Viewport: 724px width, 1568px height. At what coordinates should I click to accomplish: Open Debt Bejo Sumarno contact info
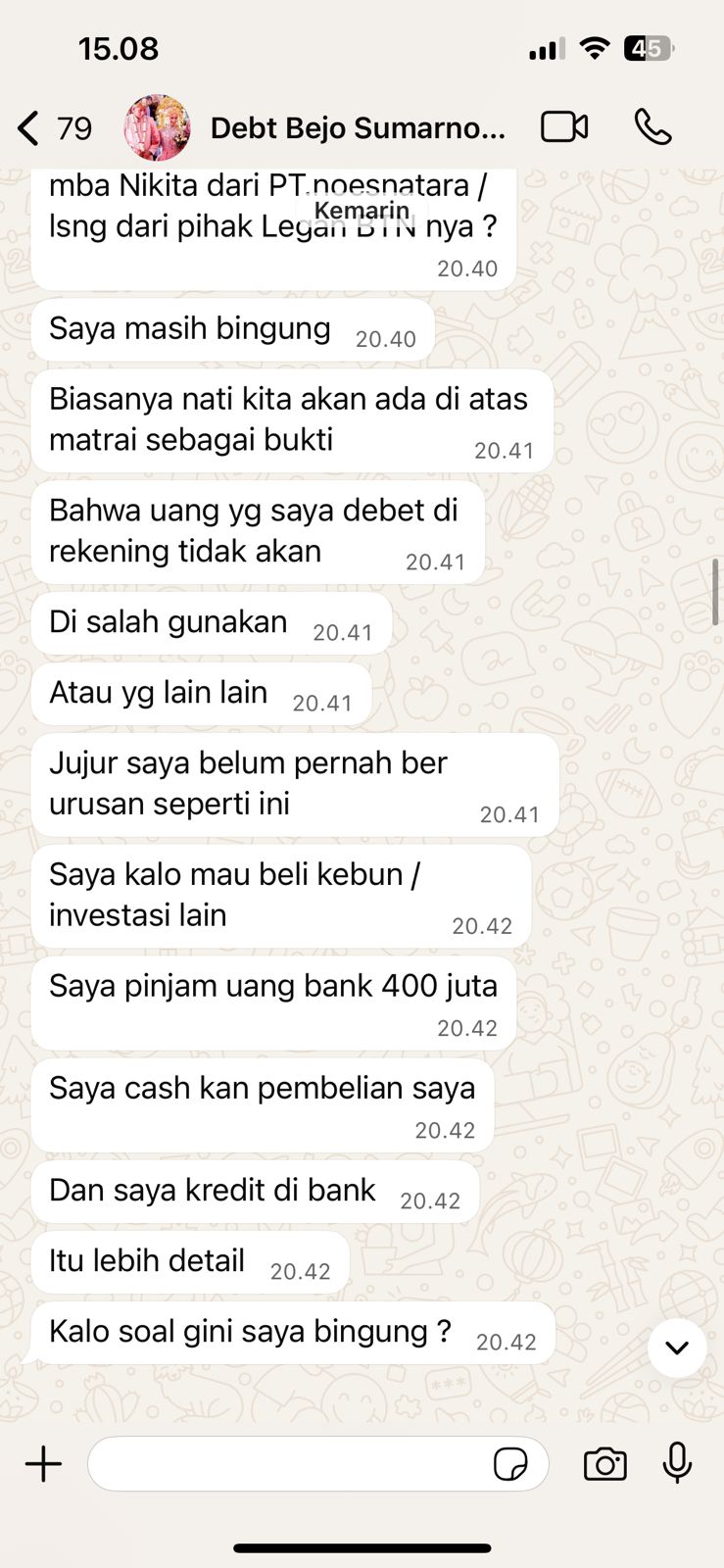click(358, 128)
